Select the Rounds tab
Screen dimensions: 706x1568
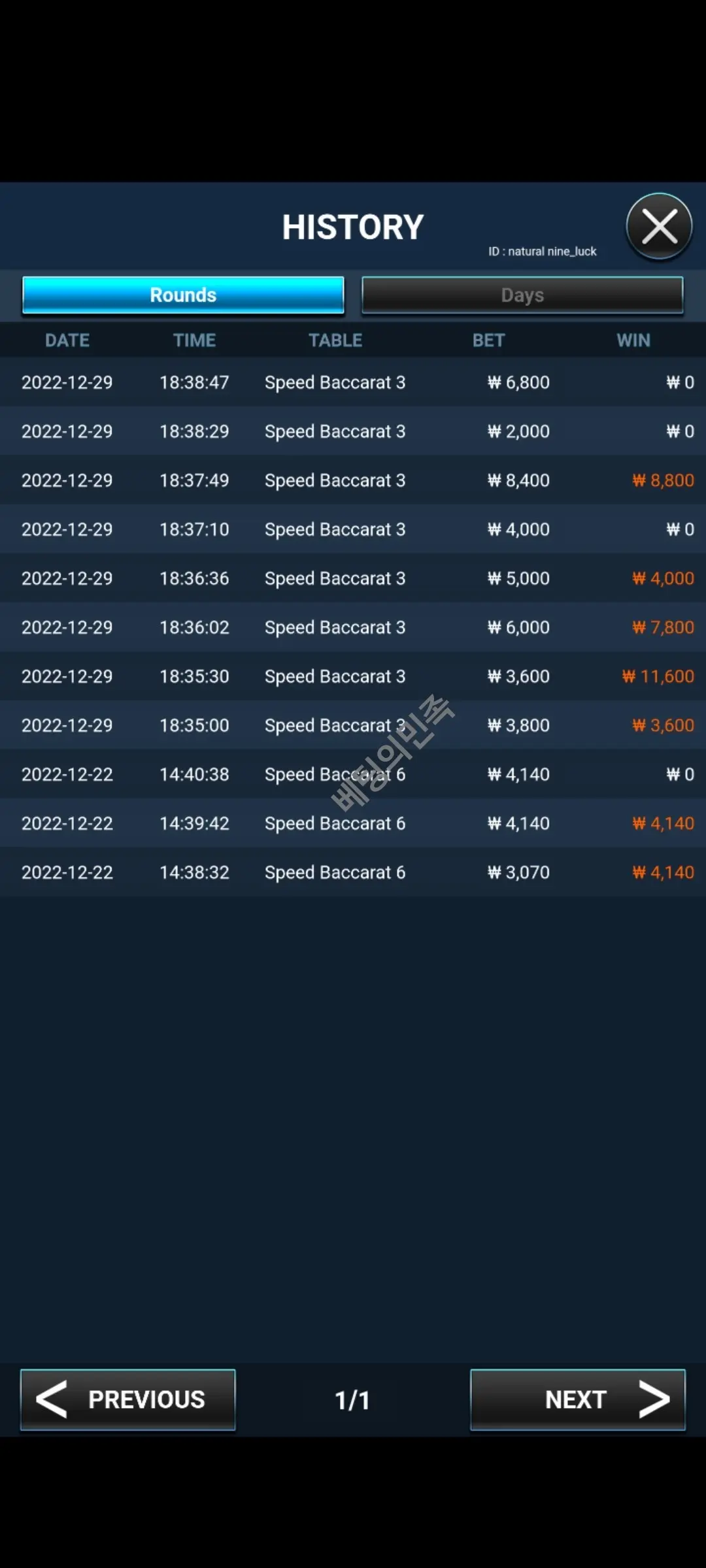point(183,295)
